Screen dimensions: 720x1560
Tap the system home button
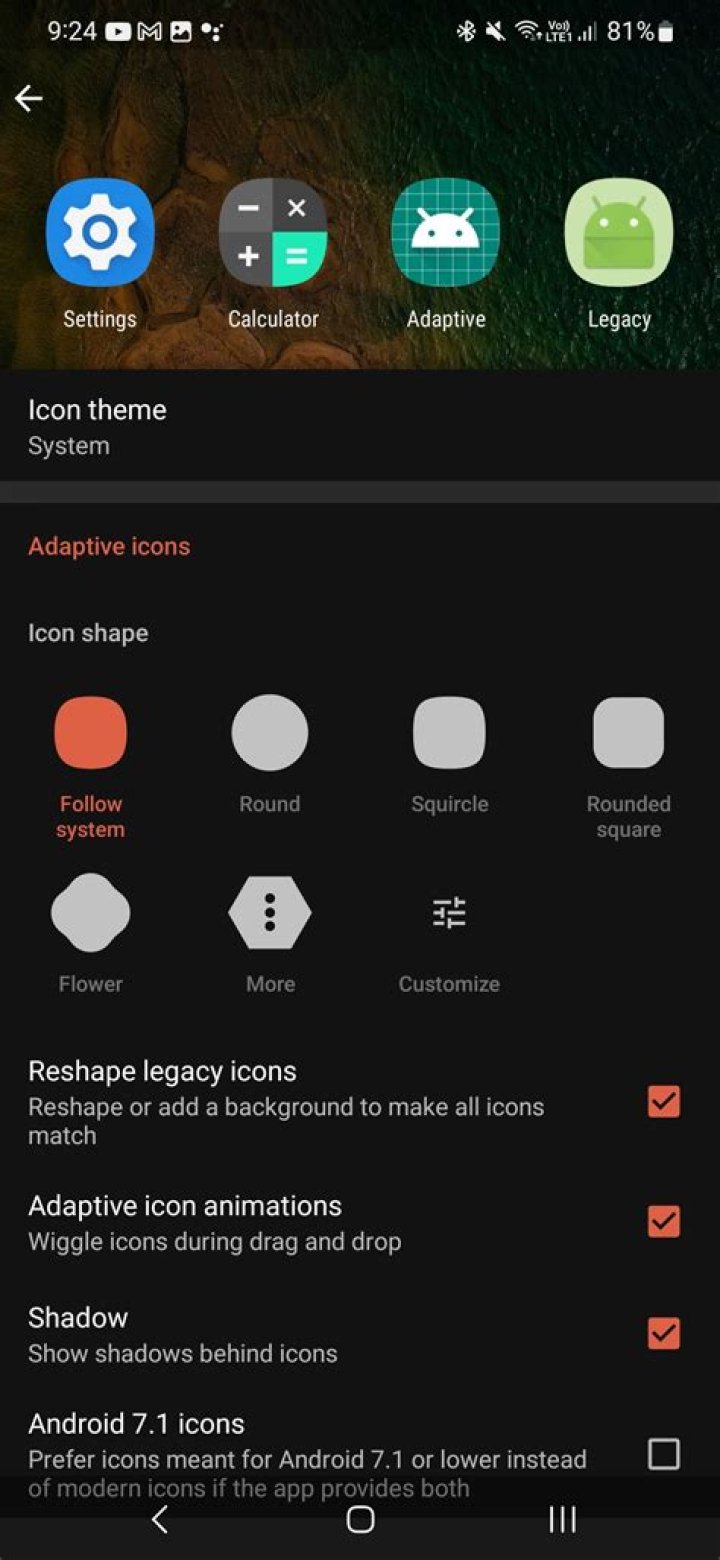[x=360, y=1520]
